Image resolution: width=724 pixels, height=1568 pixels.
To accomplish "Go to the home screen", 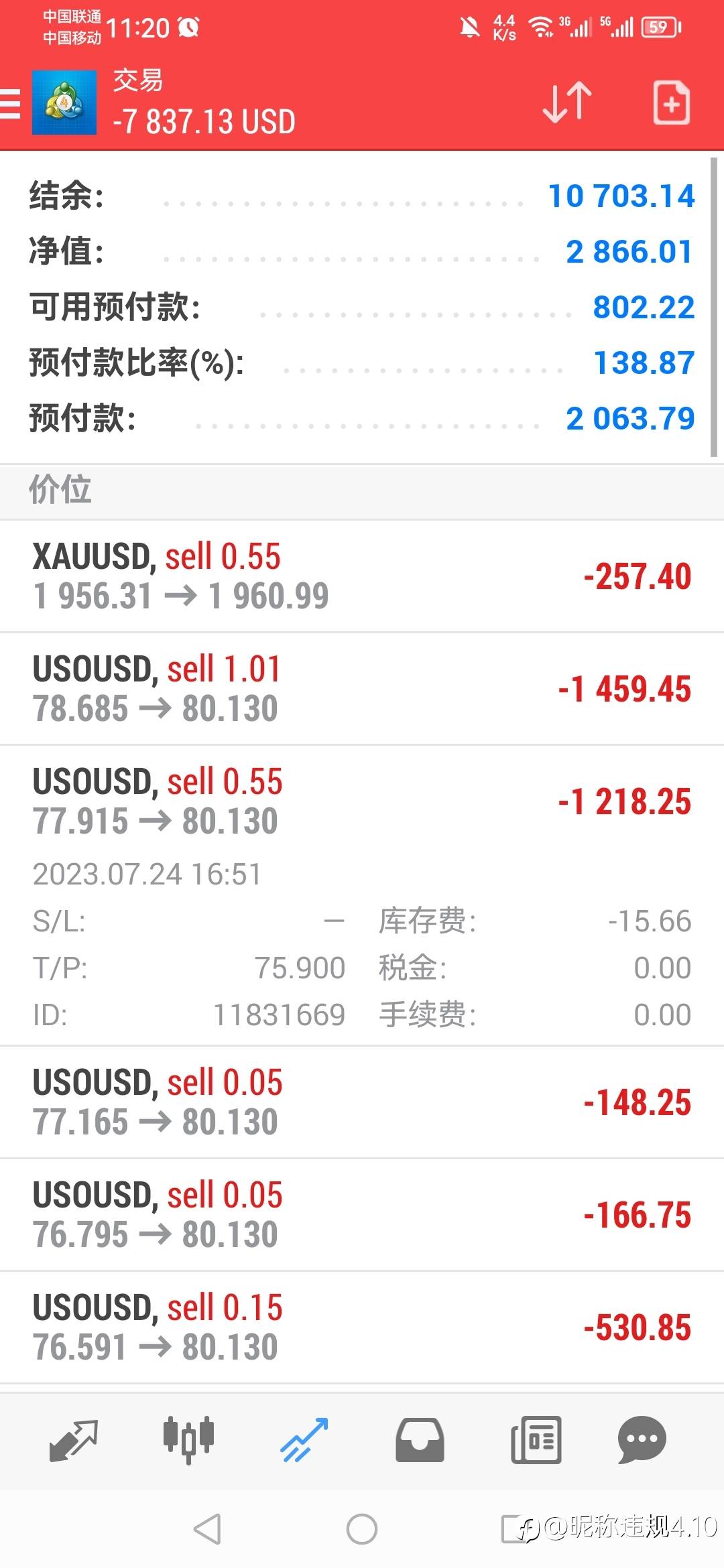I will click(362, 1529).
